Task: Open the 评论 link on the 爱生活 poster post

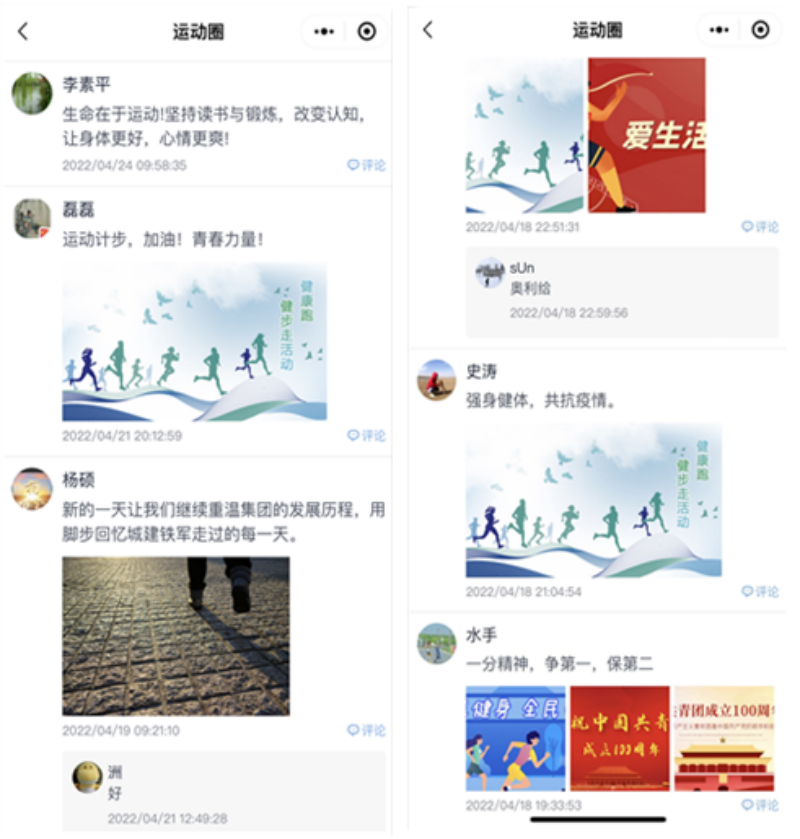Action: (763, 227)
